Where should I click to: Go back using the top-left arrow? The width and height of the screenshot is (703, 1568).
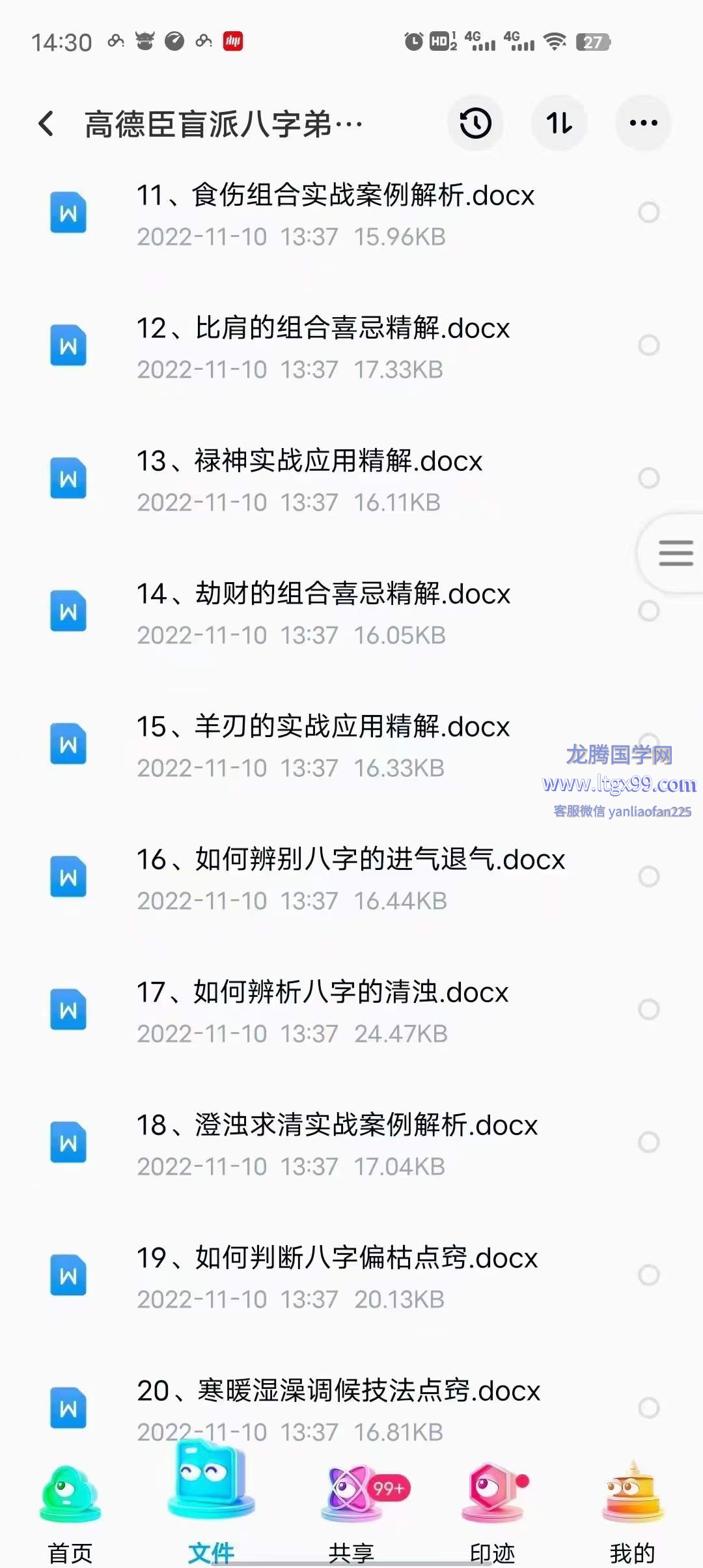[46, 123]
